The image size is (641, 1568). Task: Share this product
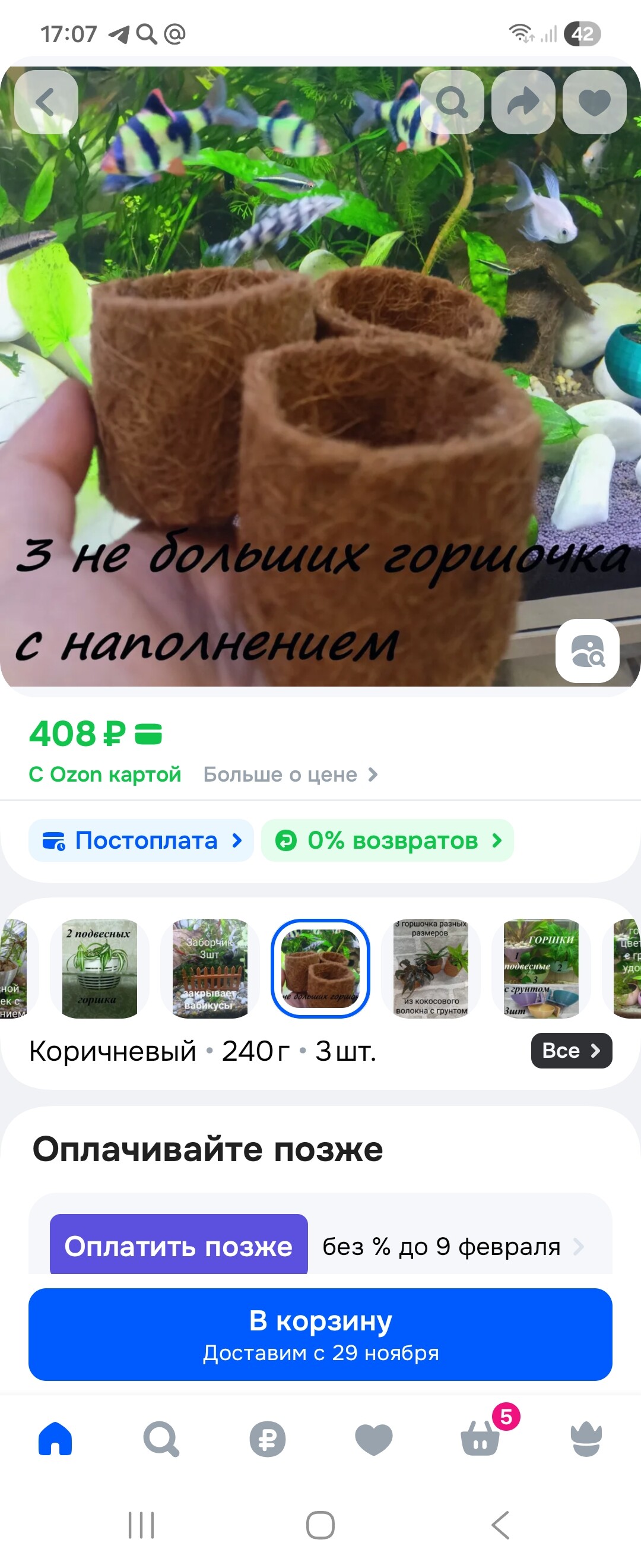coord(523,102)
